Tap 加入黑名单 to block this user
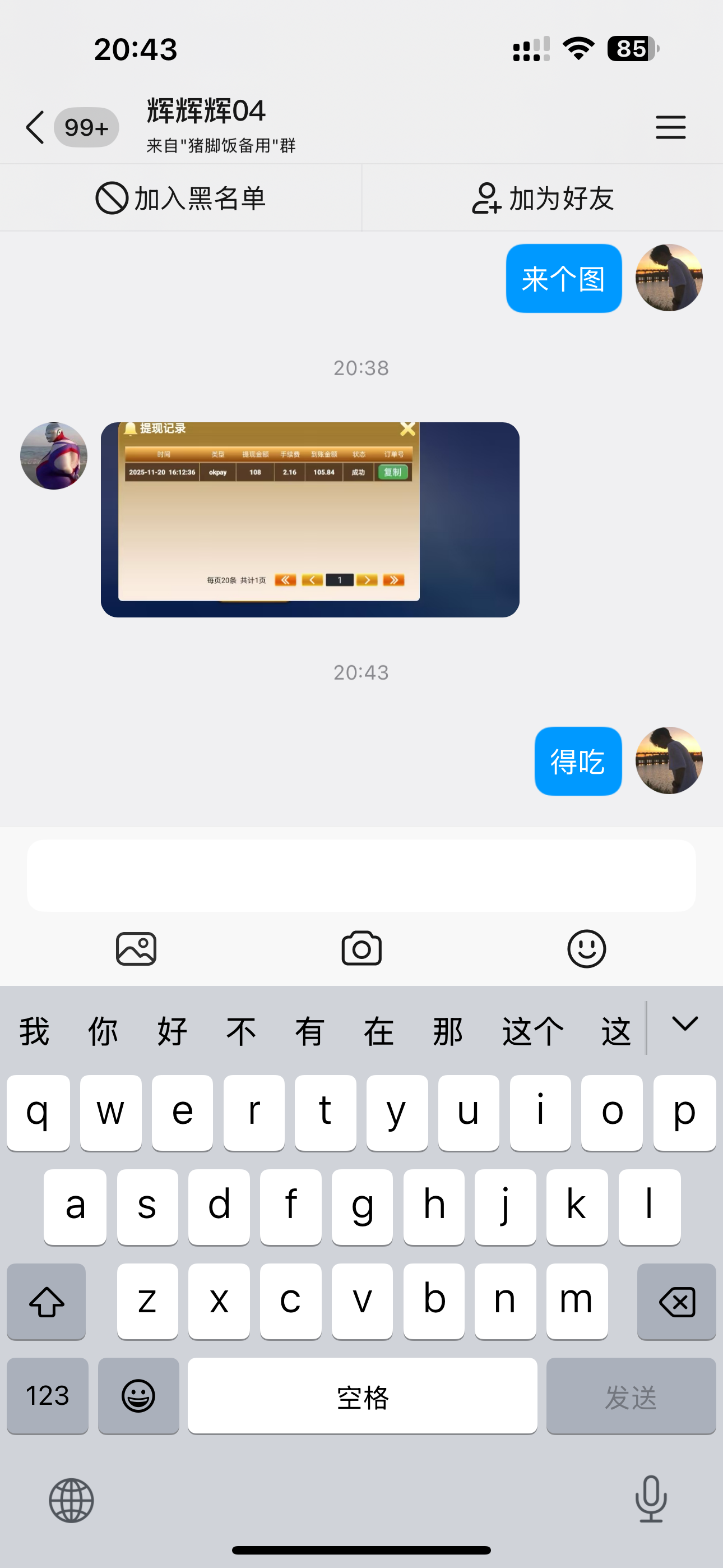 (180, 199)
